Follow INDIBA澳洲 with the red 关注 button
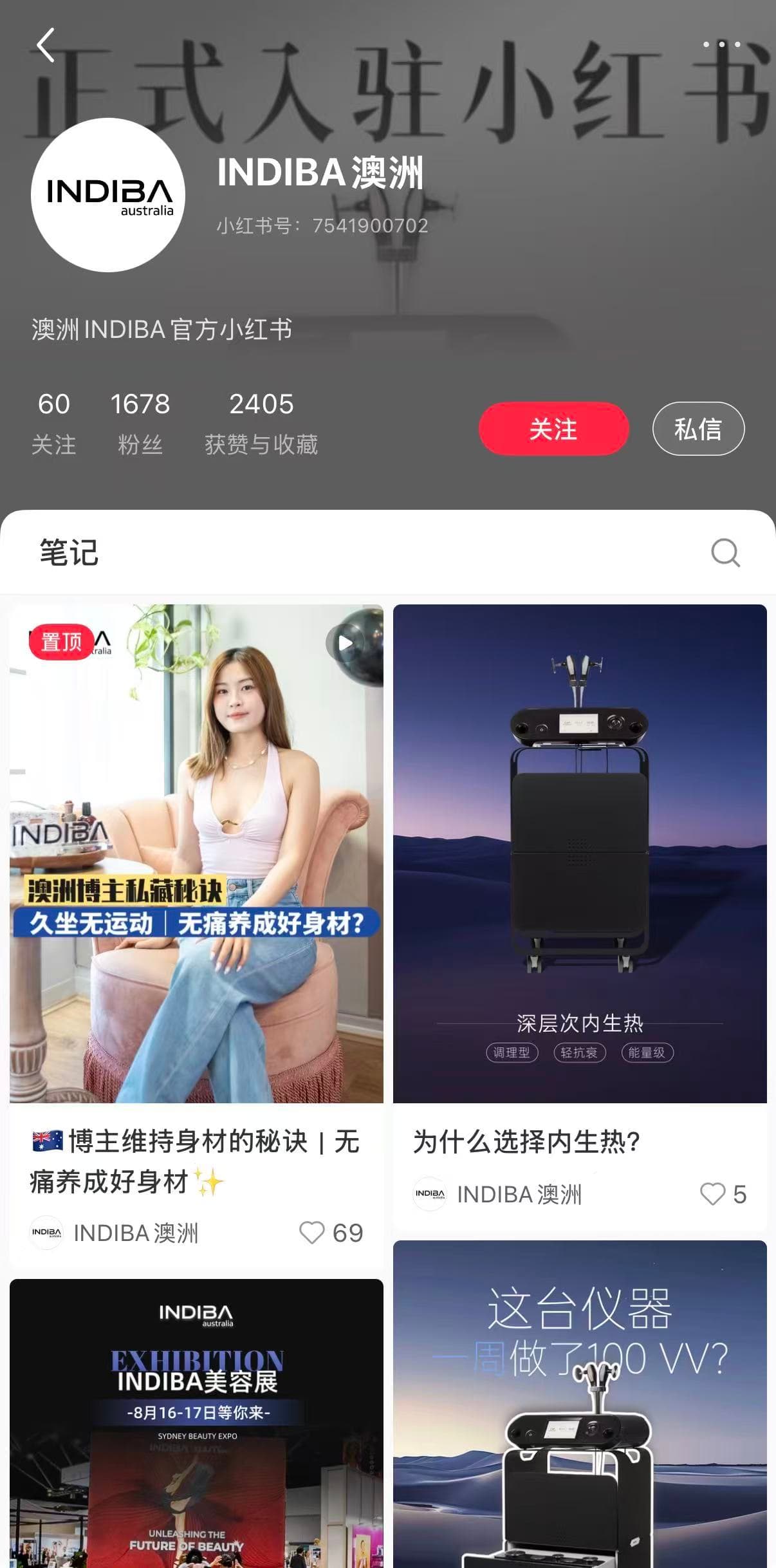The height and width of the screenshot is (1568, 776). click(x=553, y=429)
